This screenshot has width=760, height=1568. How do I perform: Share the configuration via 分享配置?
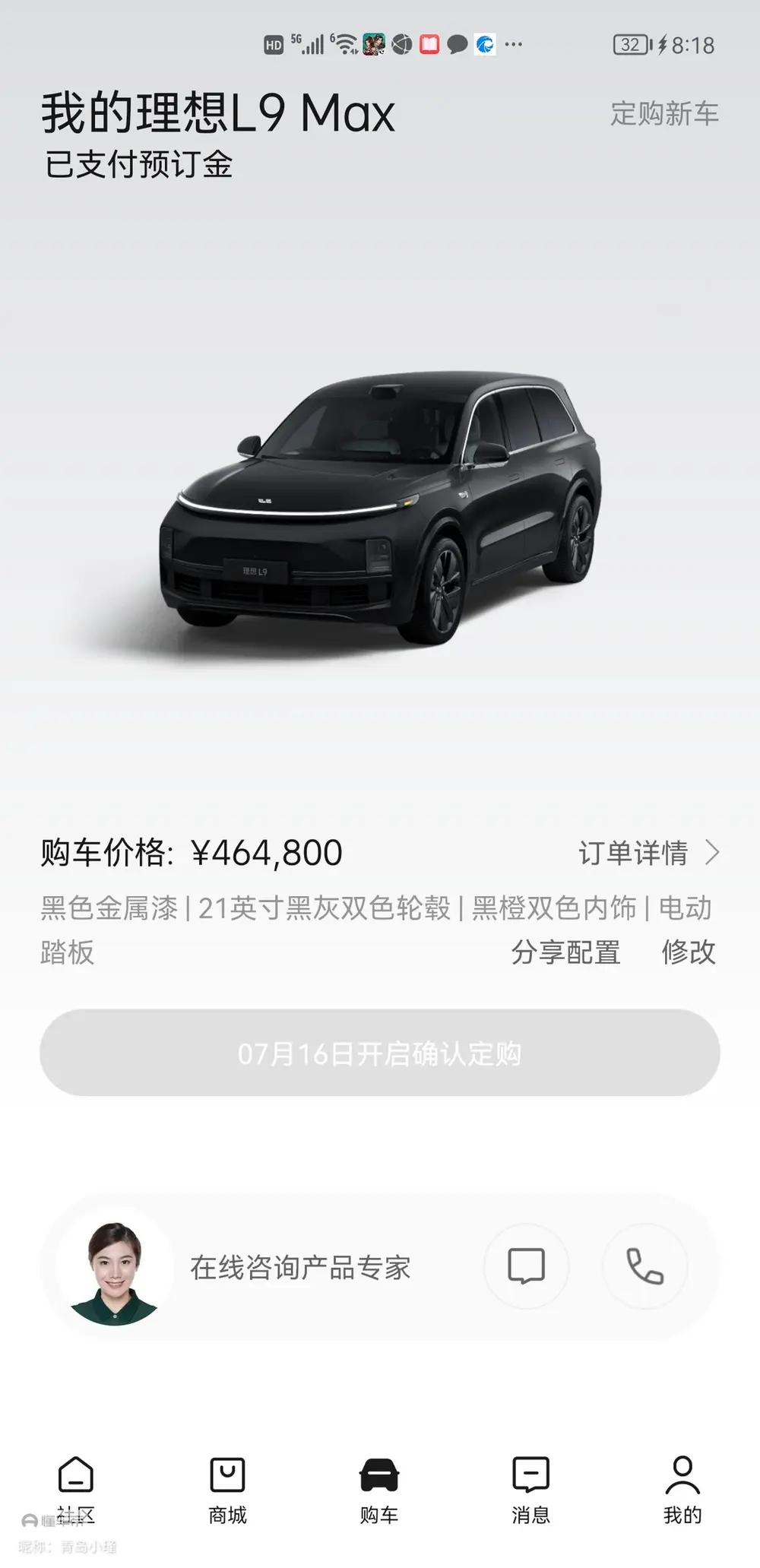[565, 952]
